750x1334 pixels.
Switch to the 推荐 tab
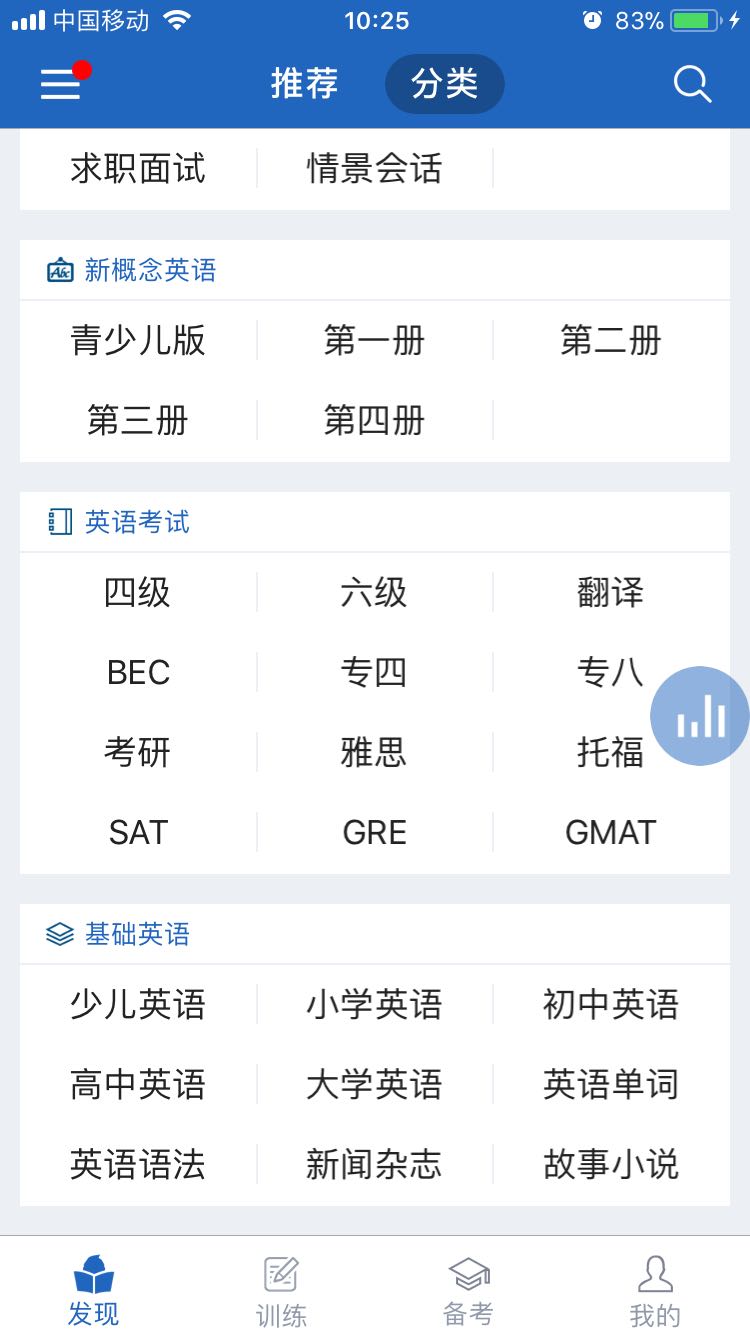(304, 84)
